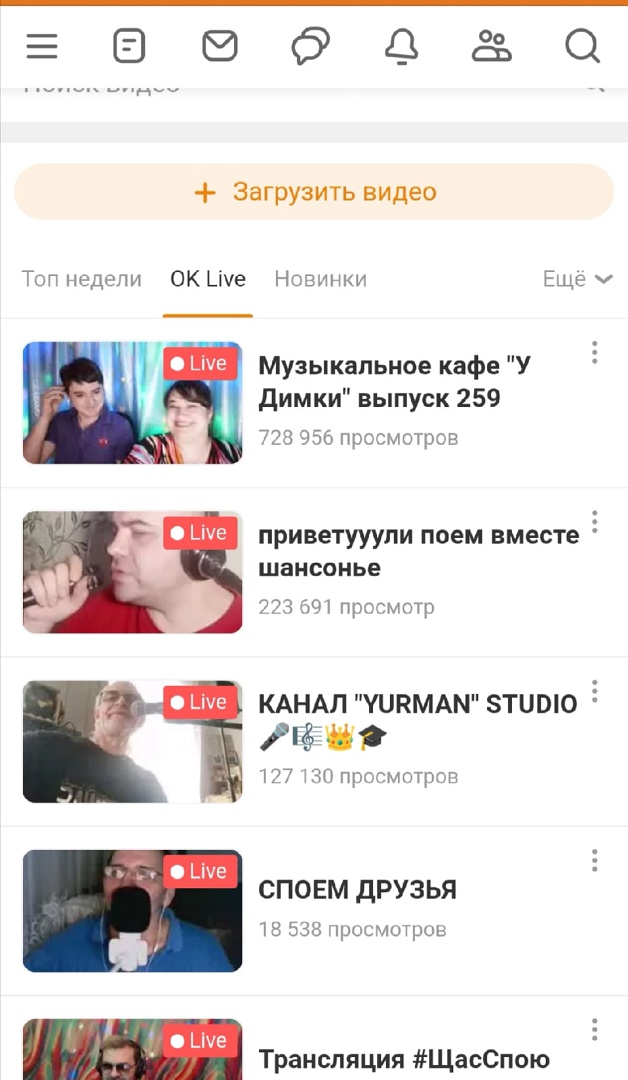Screen dimensions: 628x1080
Task: Open options for Музыкальное кафе video
Action: coord(594,353)
